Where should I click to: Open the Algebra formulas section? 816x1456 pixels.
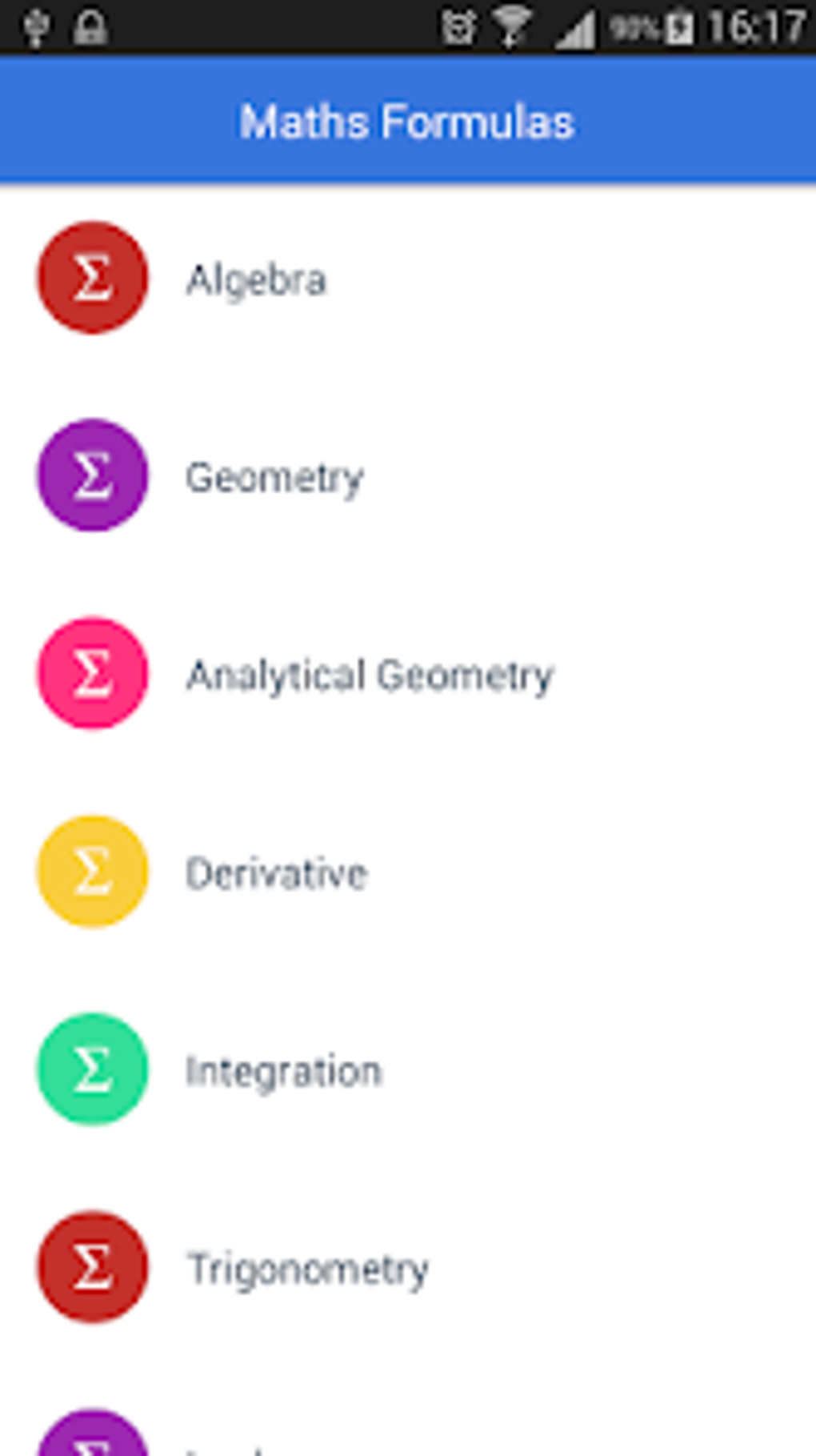(258, 279)
